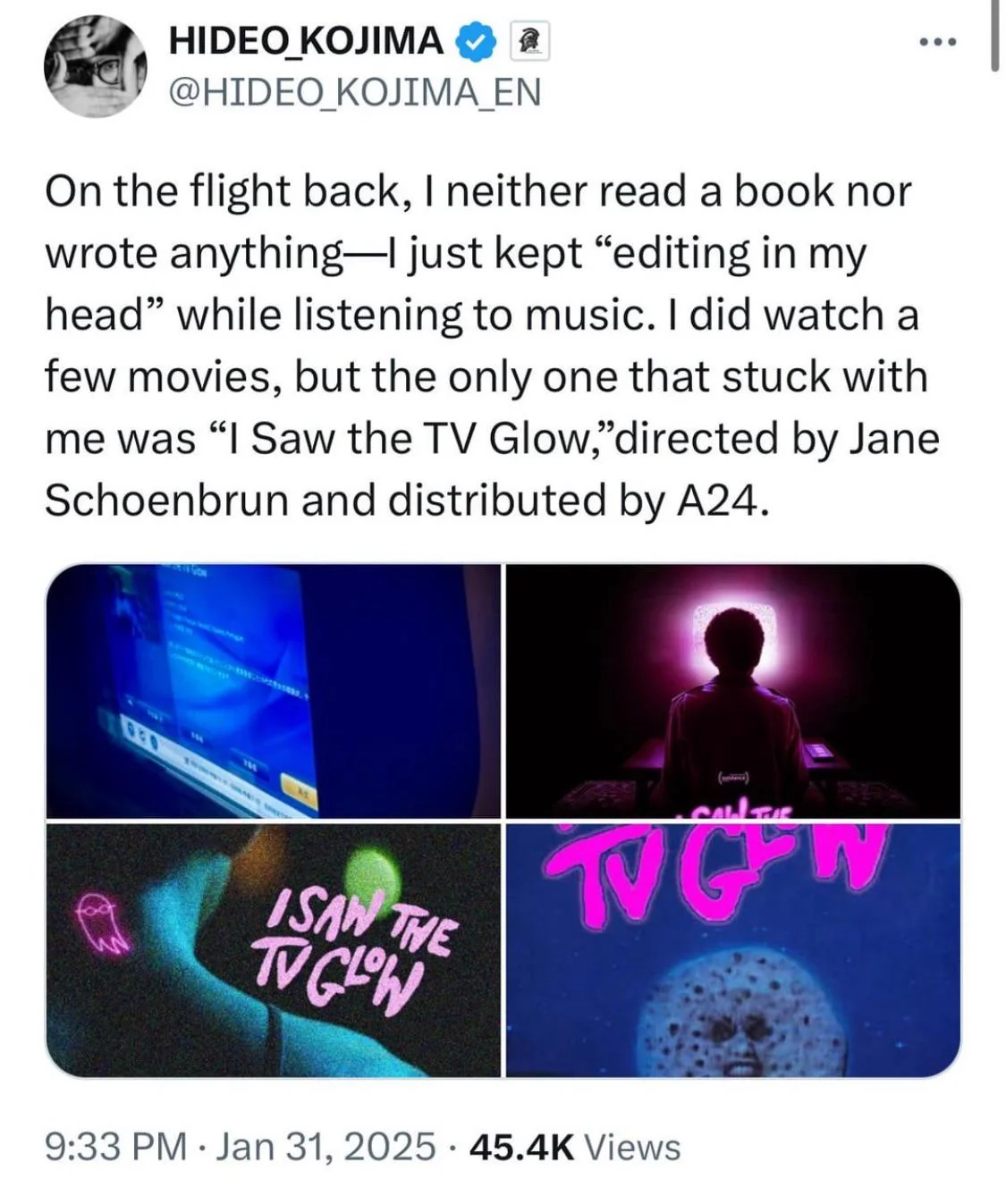
Task: Open the 45.4K Views analytics
Action: click(x=574, y=1146)
